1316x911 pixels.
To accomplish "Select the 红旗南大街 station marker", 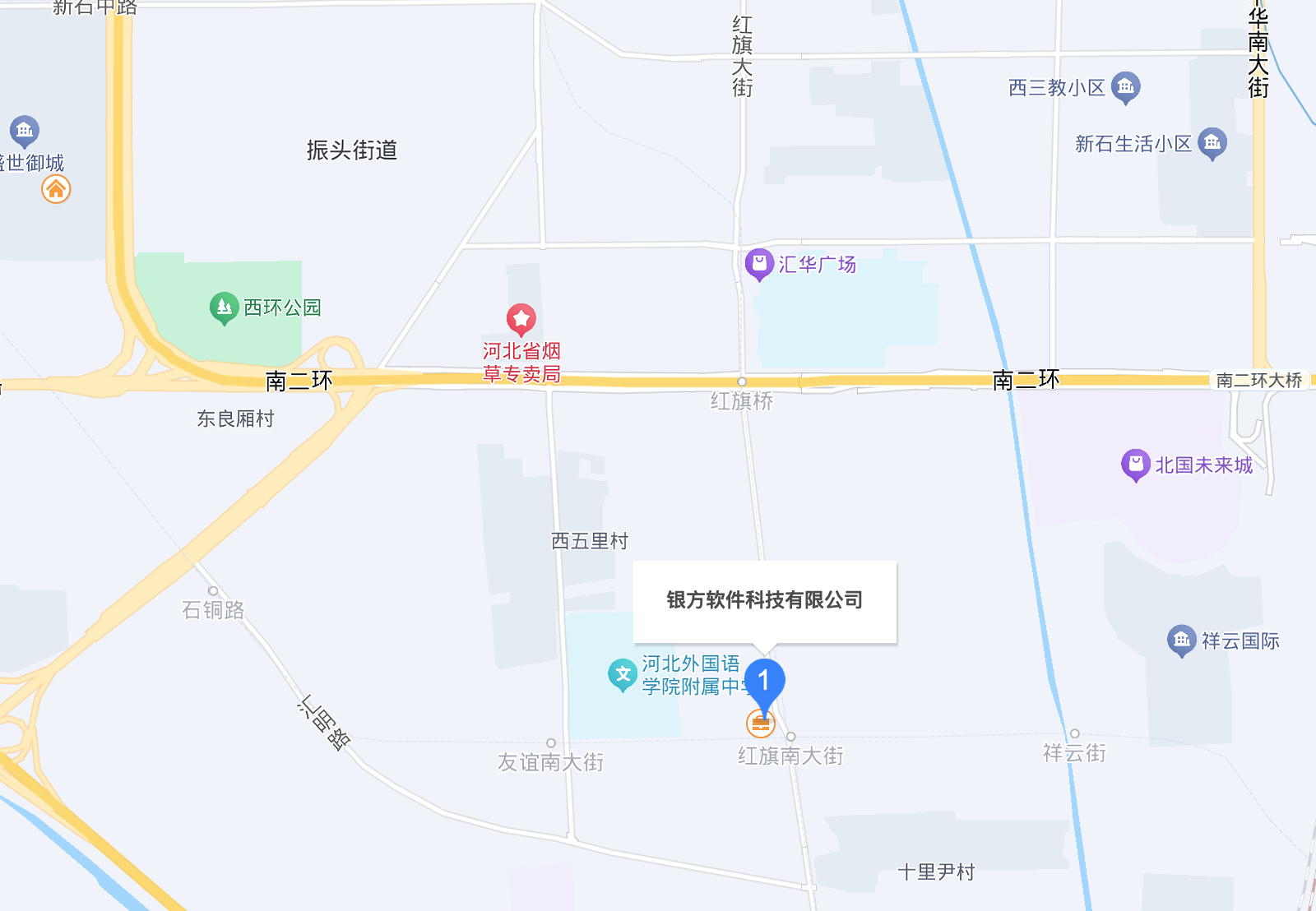I will pyautogui.click(x=790, y=738).
